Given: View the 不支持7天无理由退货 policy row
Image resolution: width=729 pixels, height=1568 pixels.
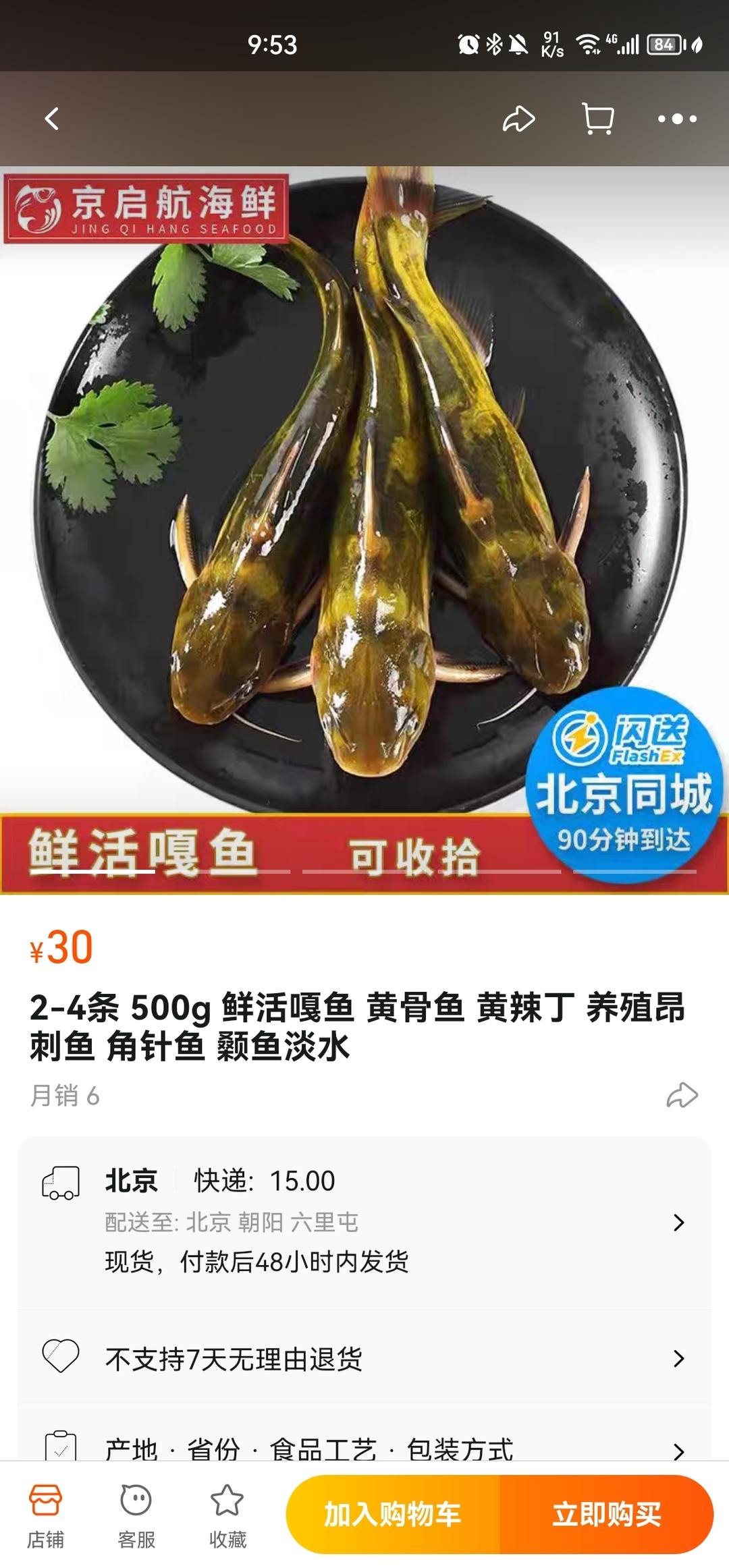Looking at the screenshot, I should click(x=364, y=1358).
